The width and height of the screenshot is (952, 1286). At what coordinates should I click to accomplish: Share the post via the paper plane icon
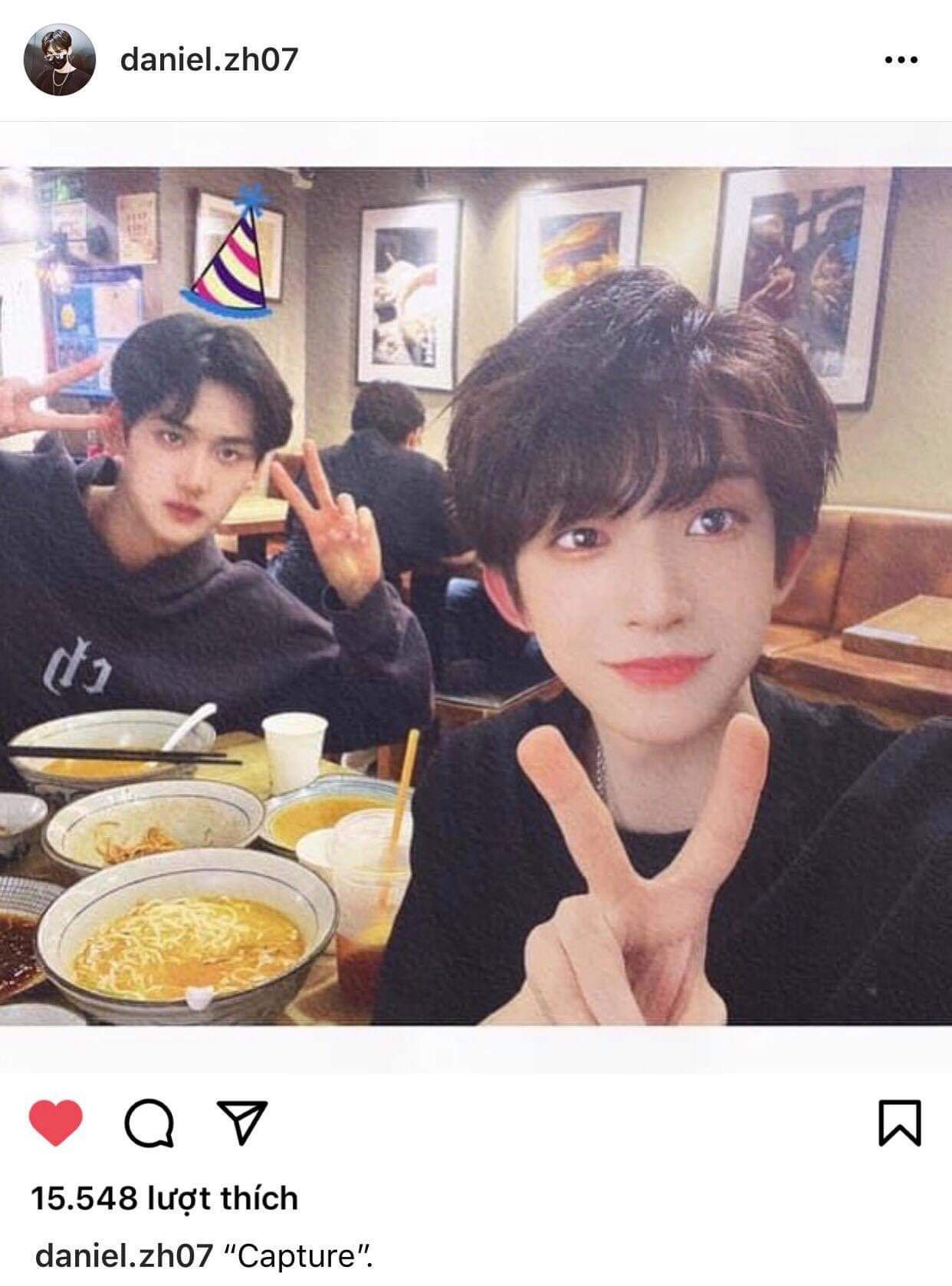(x=241, y=1123)
